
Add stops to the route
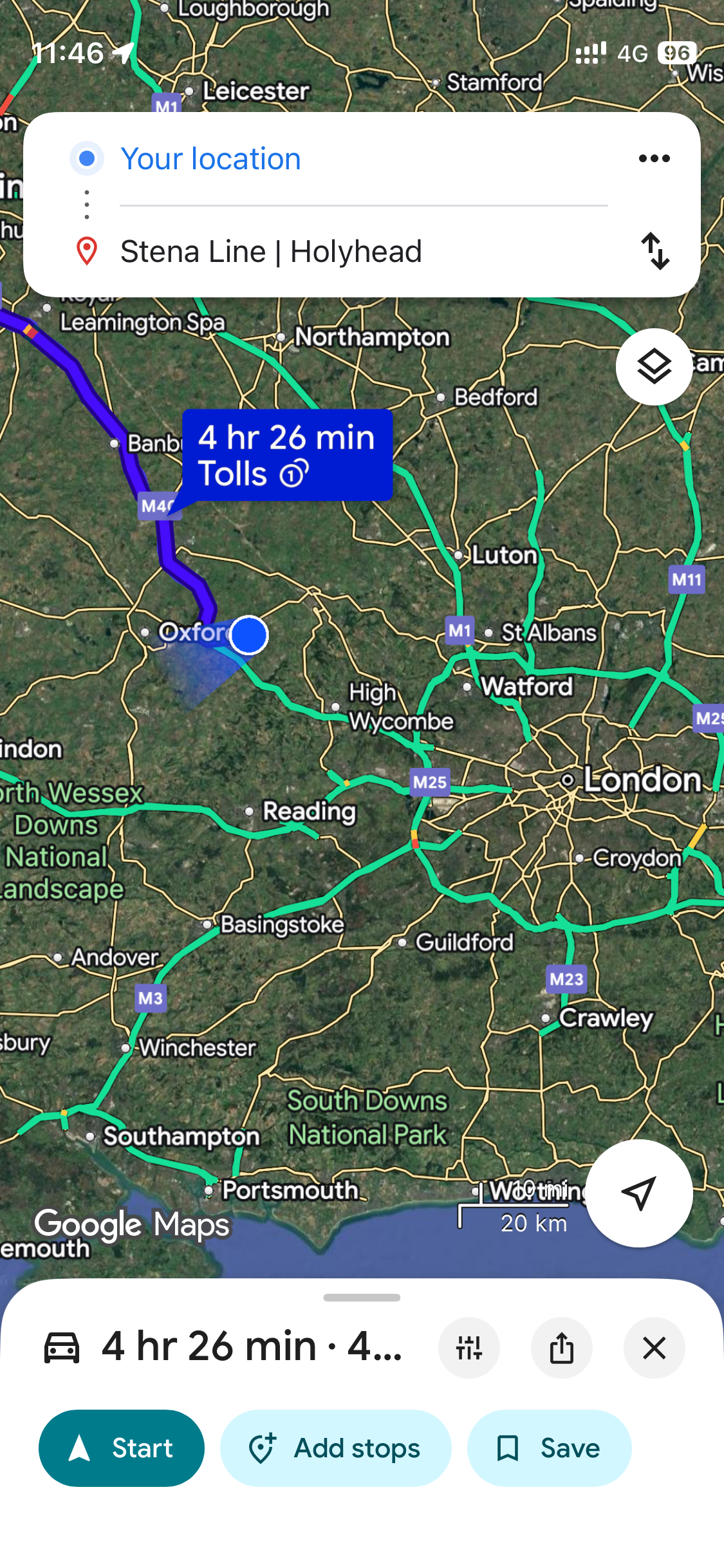(335, 1448)
